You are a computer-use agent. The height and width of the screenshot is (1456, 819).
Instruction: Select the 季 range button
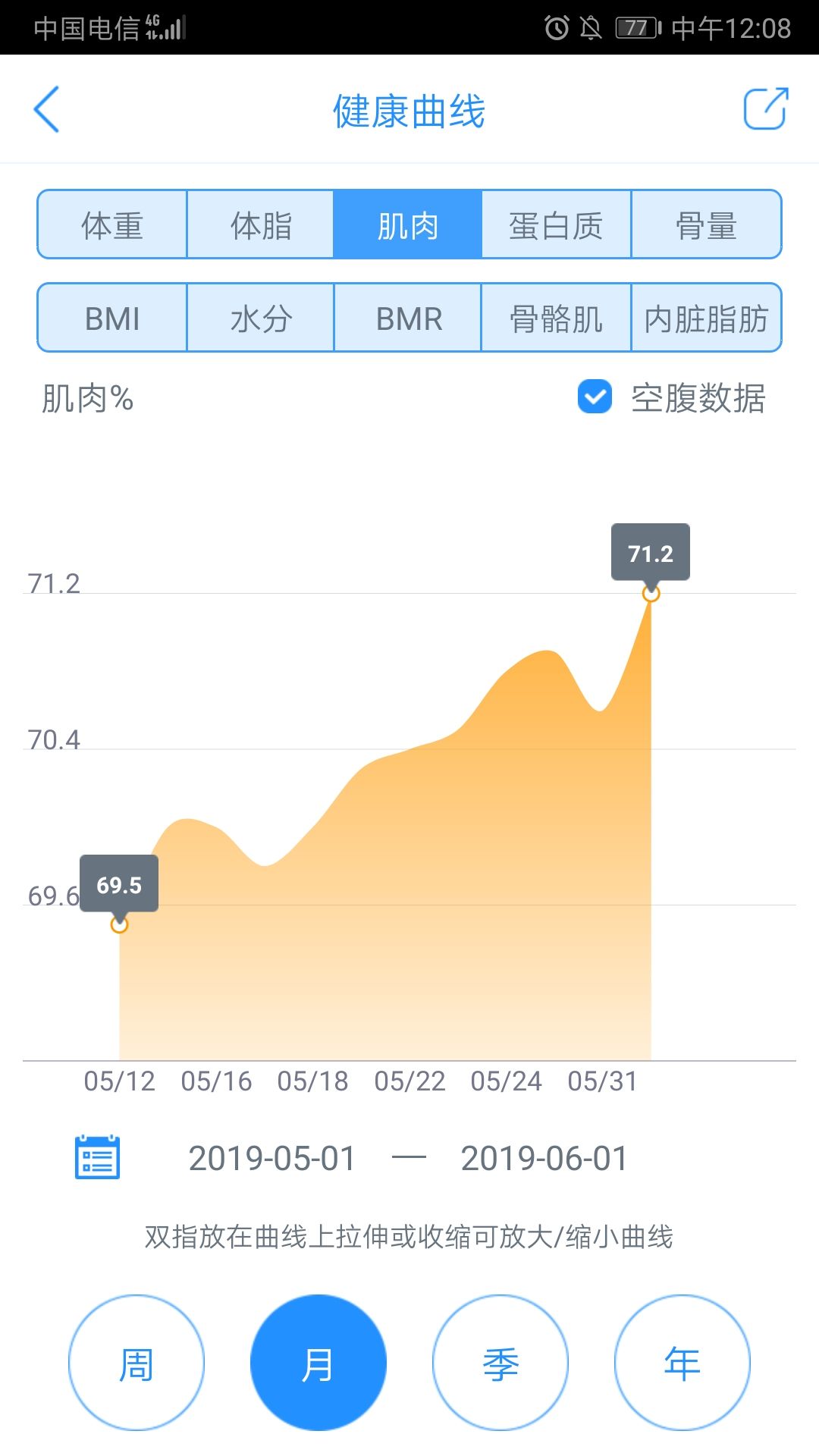pos(500,1363)
